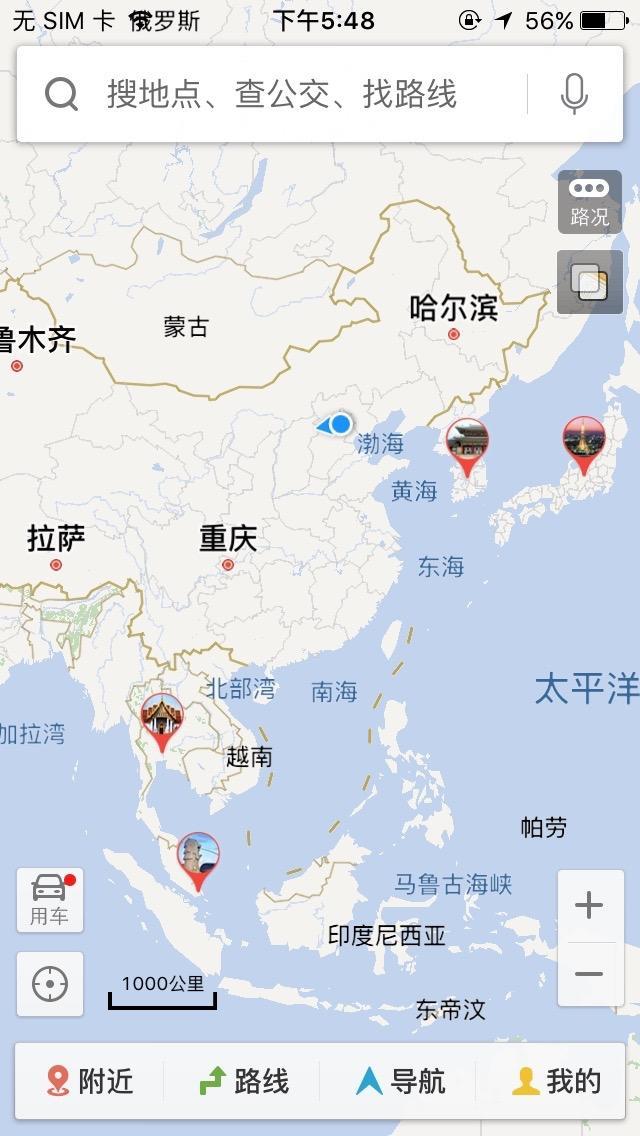
Task: Zoom out with the minus button
Action: pyautogui.click(x=590, y=974)
